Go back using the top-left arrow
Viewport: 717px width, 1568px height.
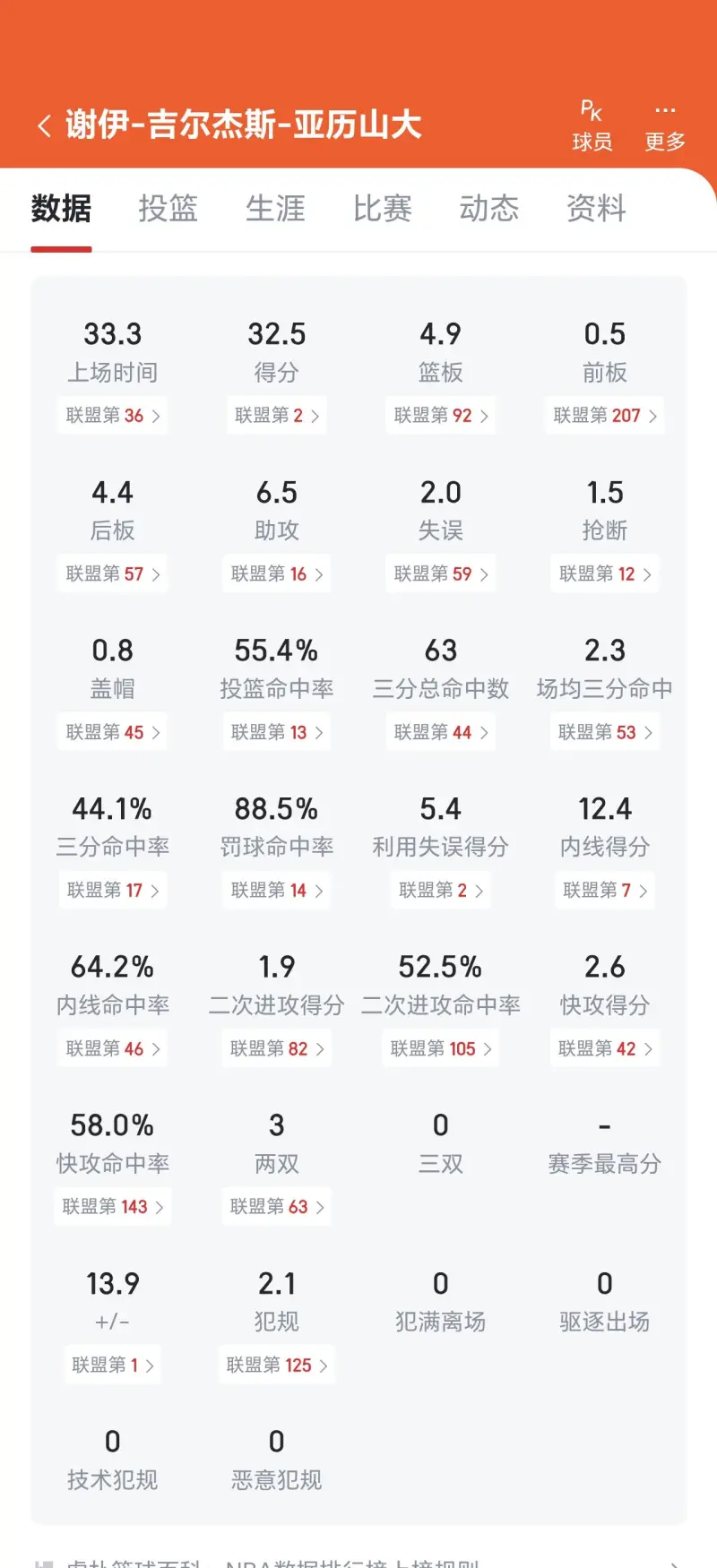[44, 125]
